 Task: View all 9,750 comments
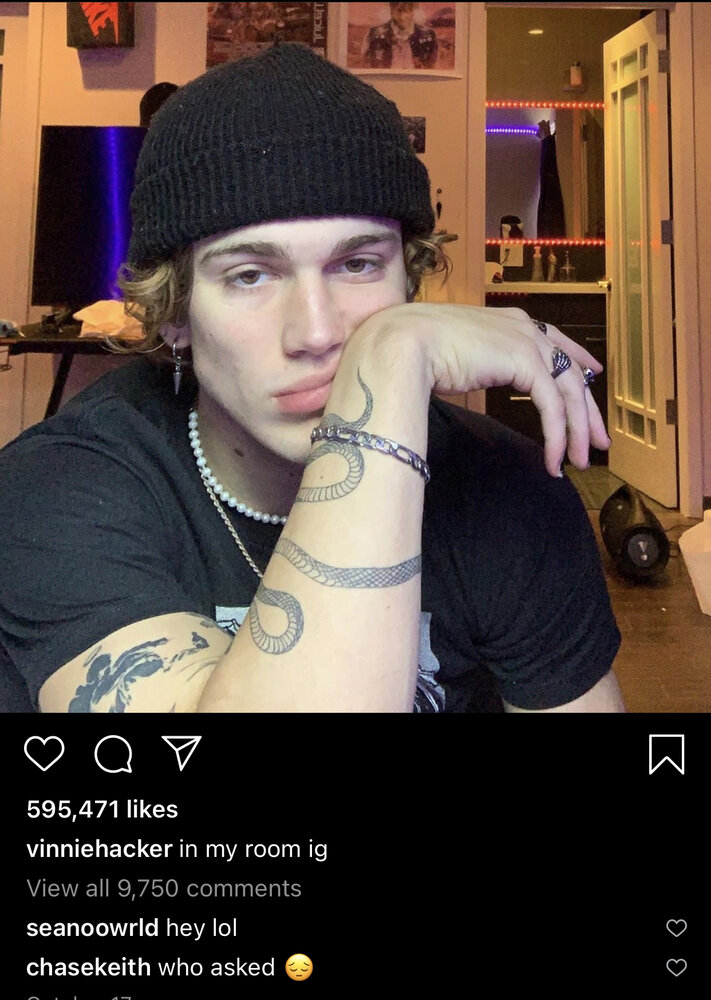(x=163, y=888)
